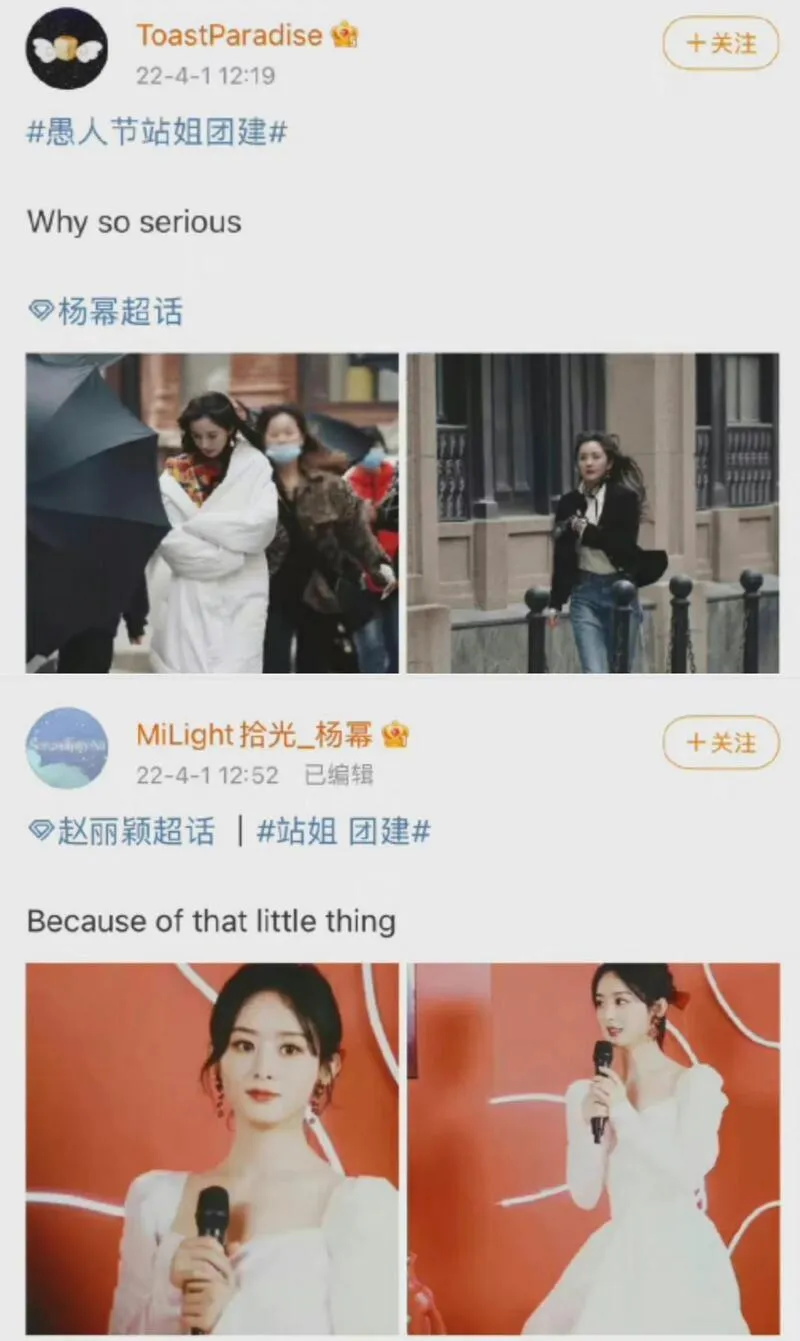This screenshot has height=1341, width=800.
Task: Open the MiLight拾光_杨幂 username link
Action: click(254, 736)
